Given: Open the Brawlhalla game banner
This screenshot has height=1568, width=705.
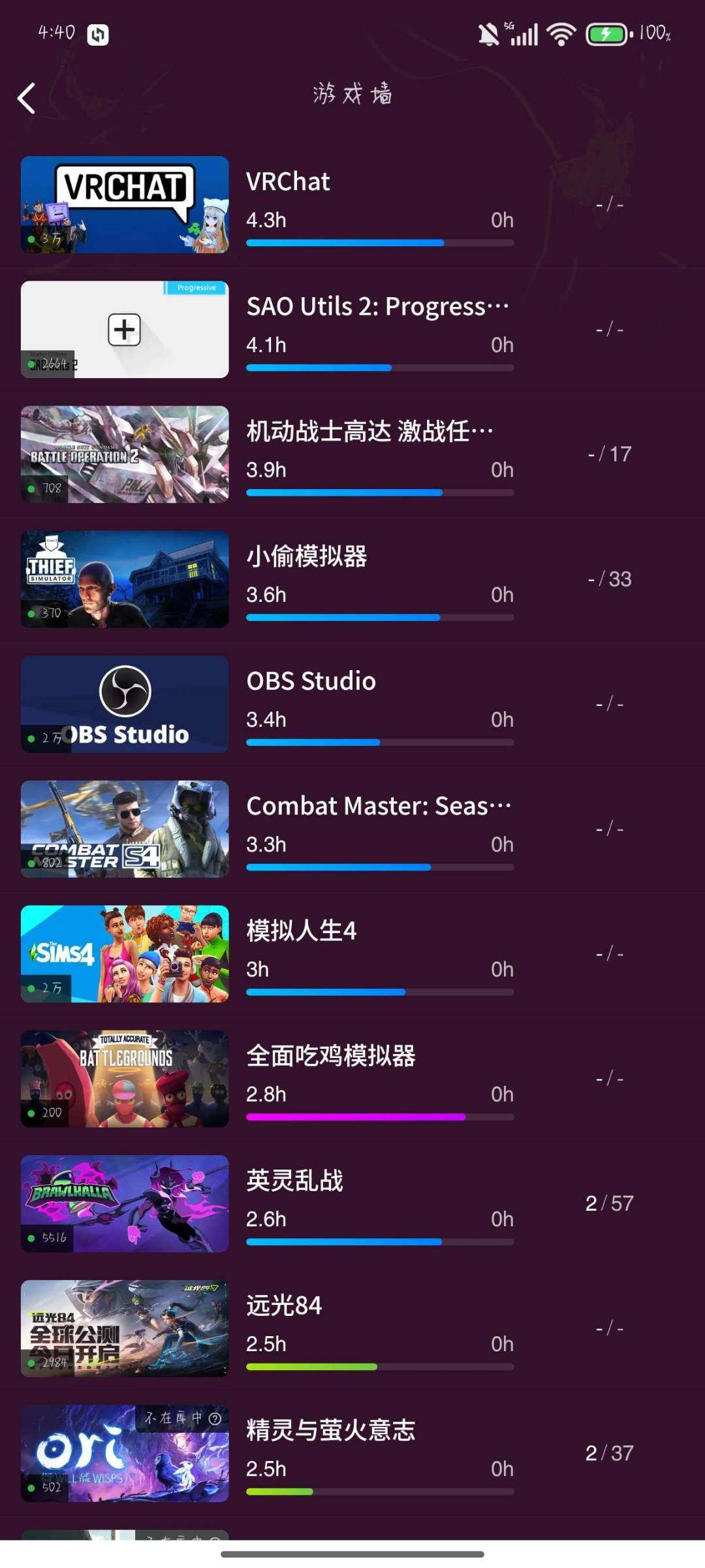Looking at the screenshot, I should [124, 1204].
